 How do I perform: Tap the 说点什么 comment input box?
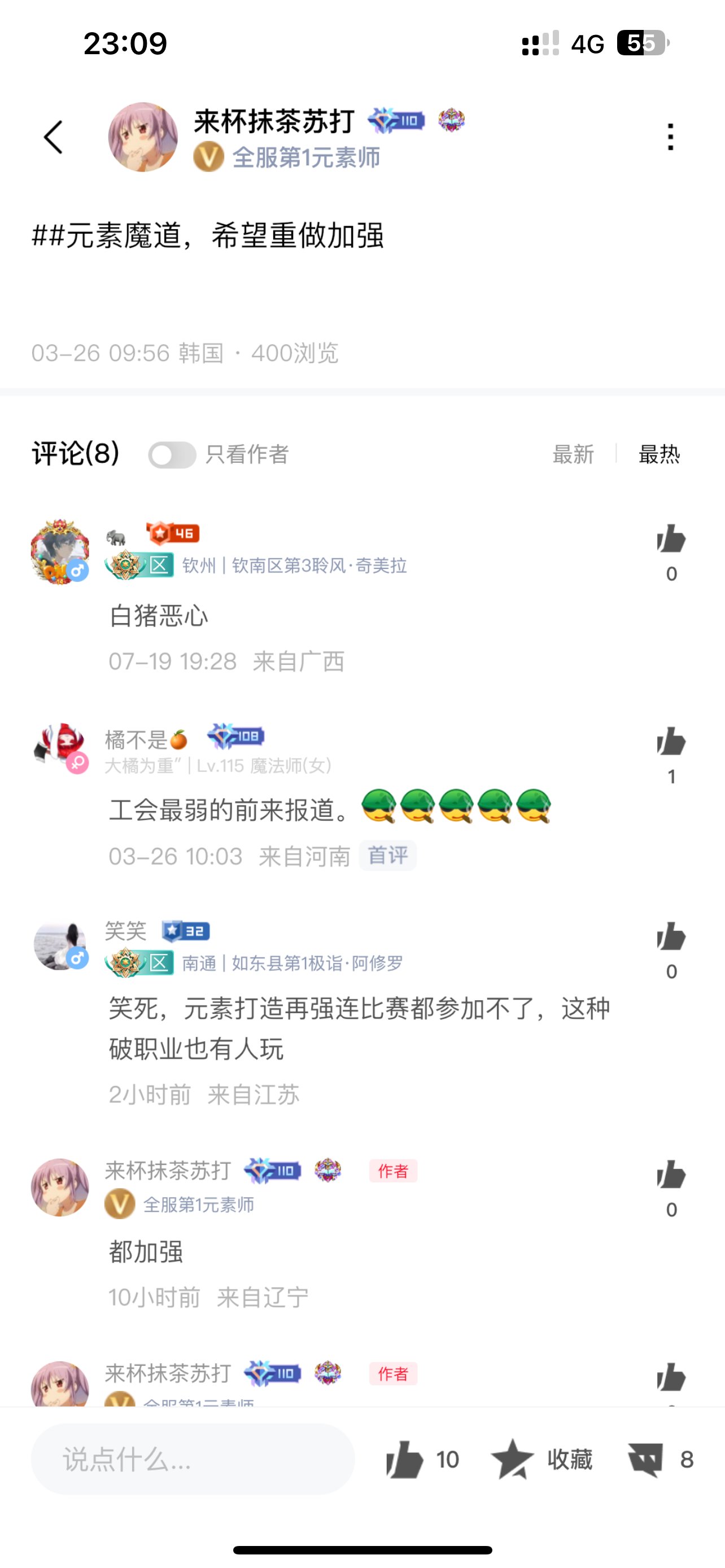pyautogui.click(x=193, y=1459)
